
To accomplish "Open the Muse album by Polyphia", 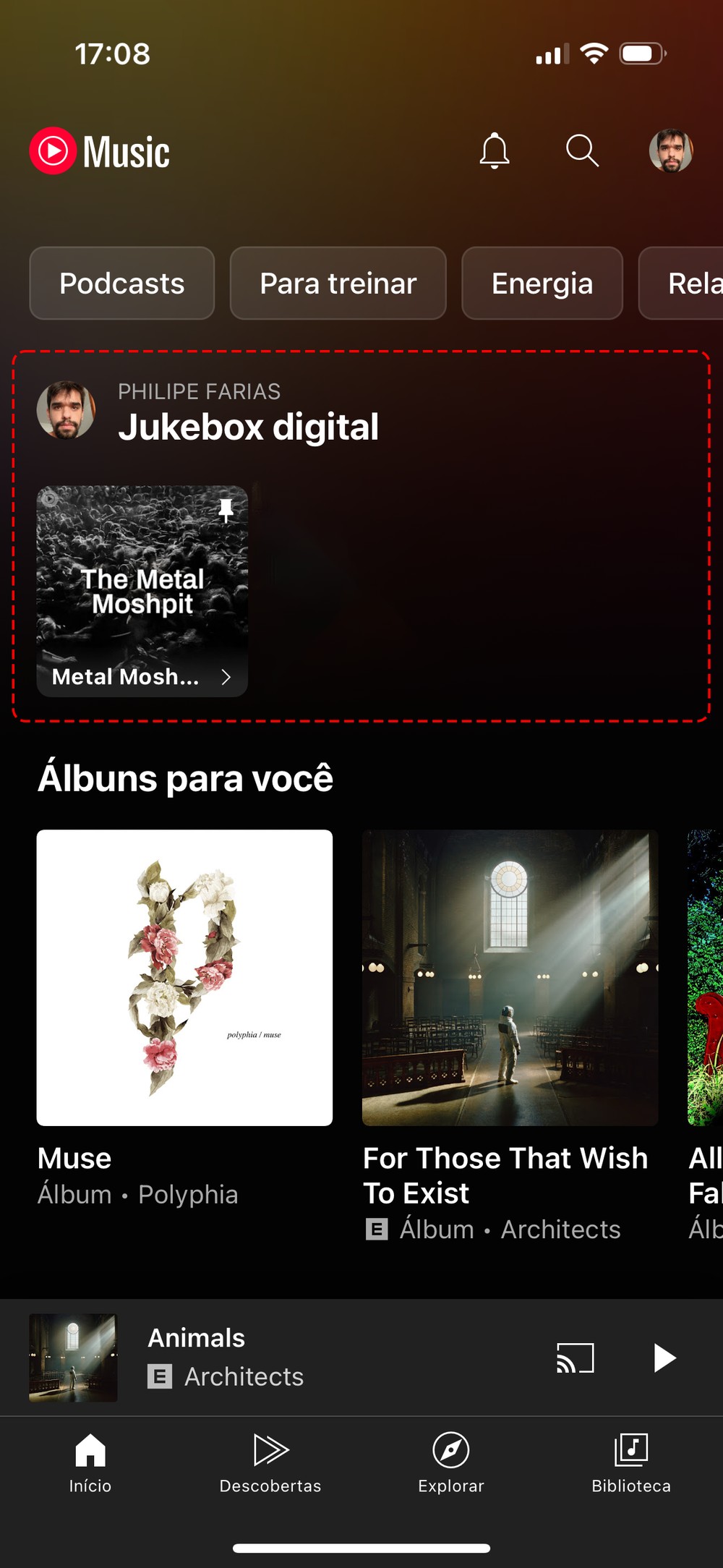I will tap(184, 978).
